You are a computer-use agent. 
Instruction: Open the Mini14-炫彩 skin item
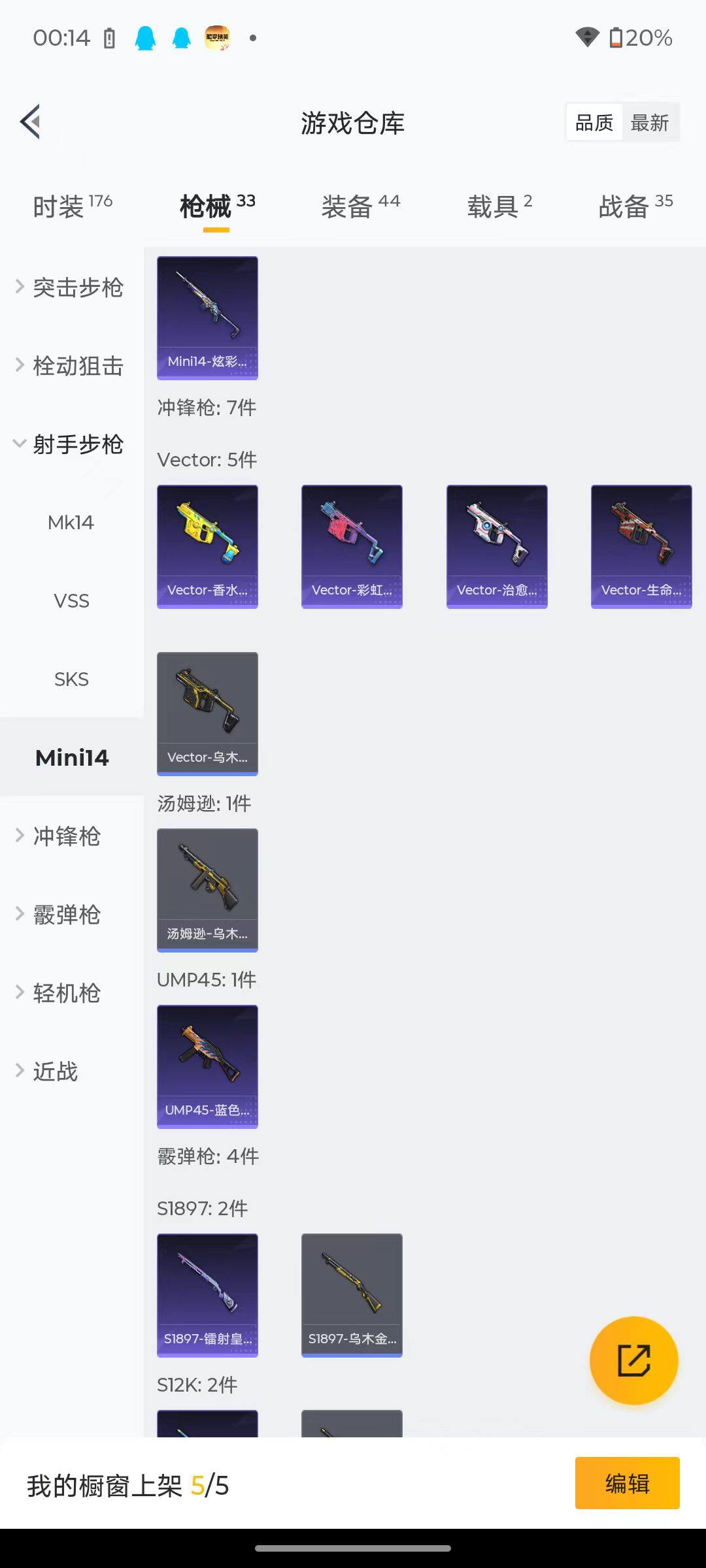tap(207, 318)
